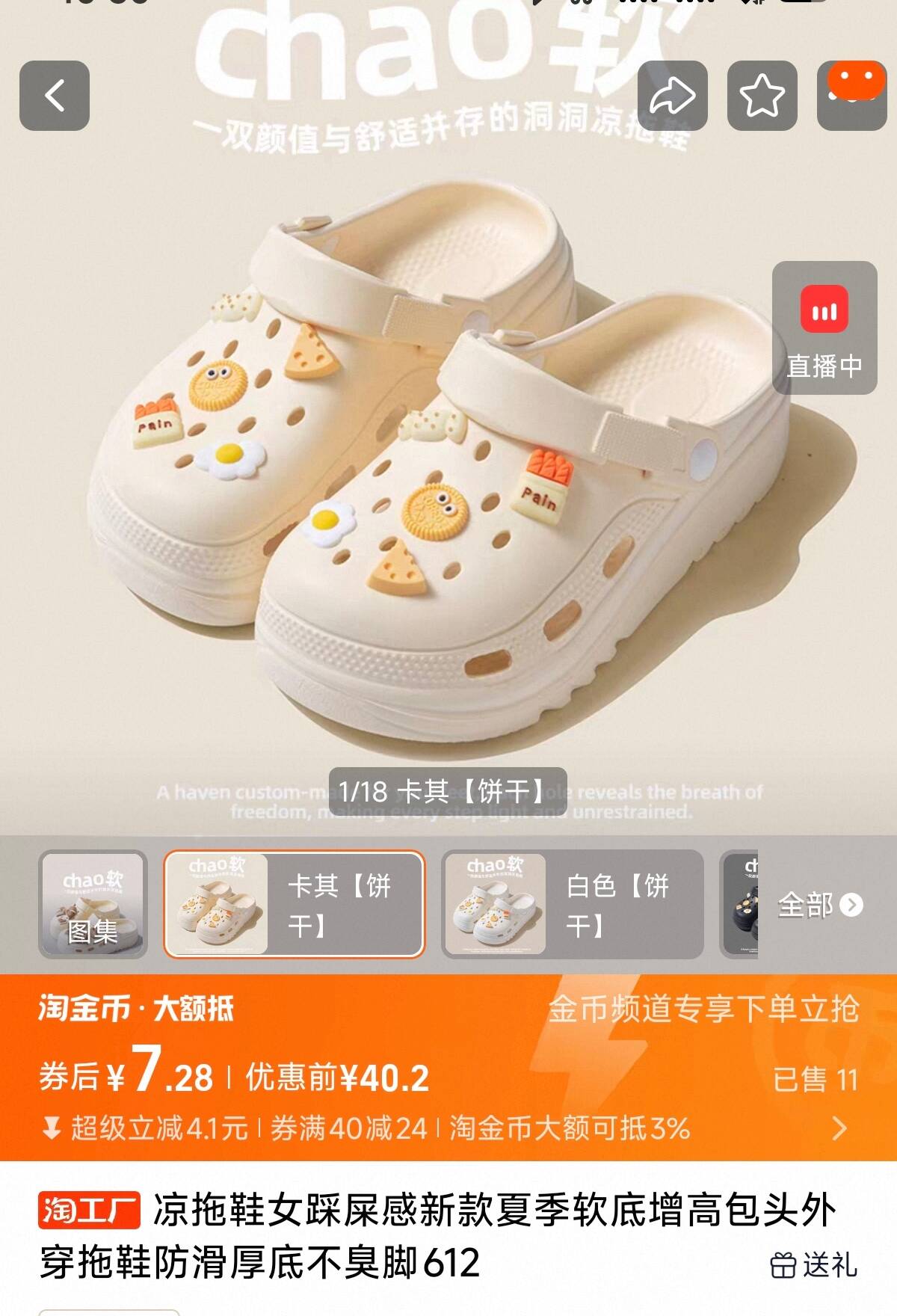
Task: Add this product to favorites
Action: point(762,96)
